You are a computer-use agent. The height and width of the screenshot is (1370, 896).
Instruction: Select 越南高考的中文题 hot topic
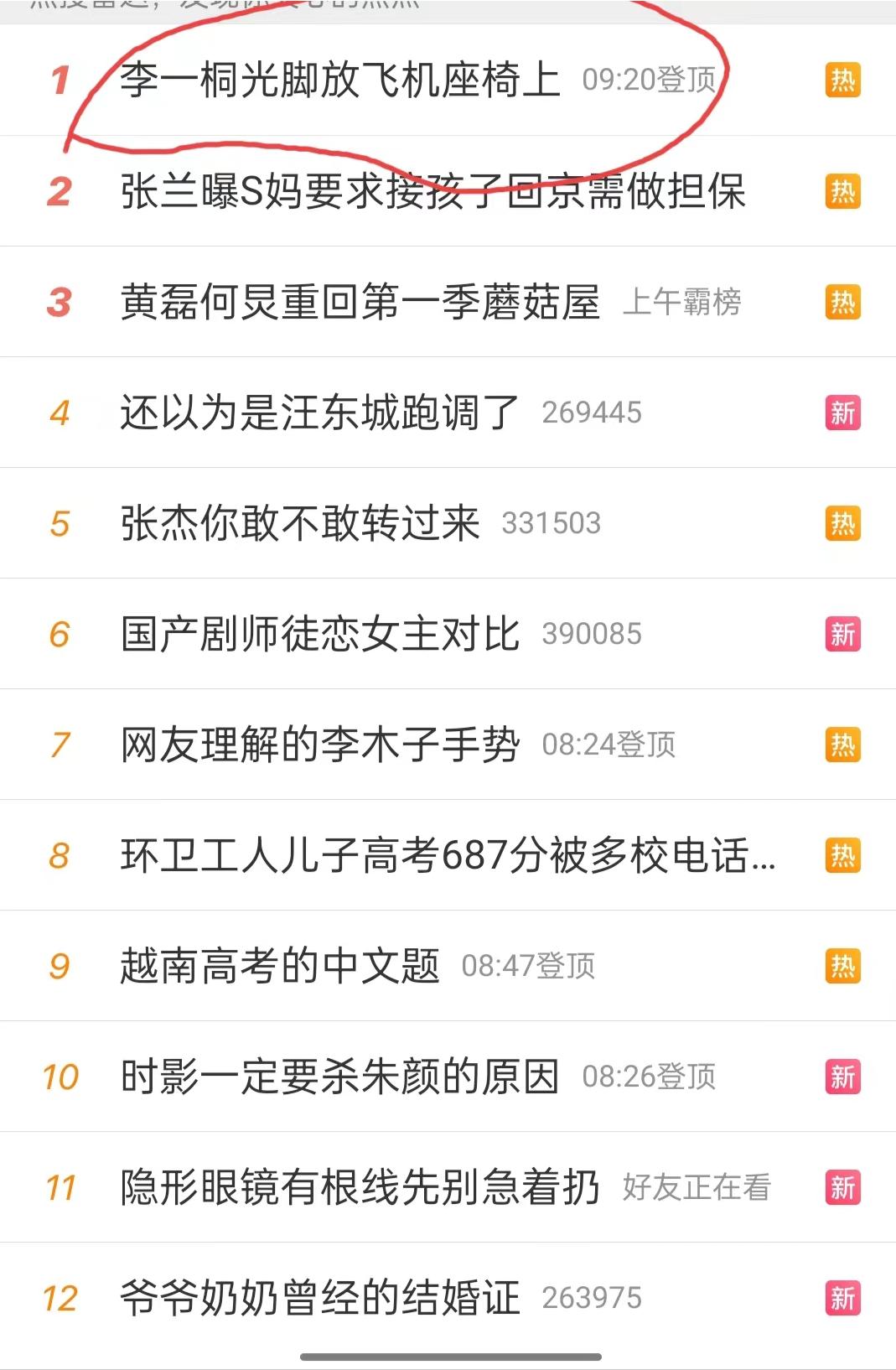[279, 966]
